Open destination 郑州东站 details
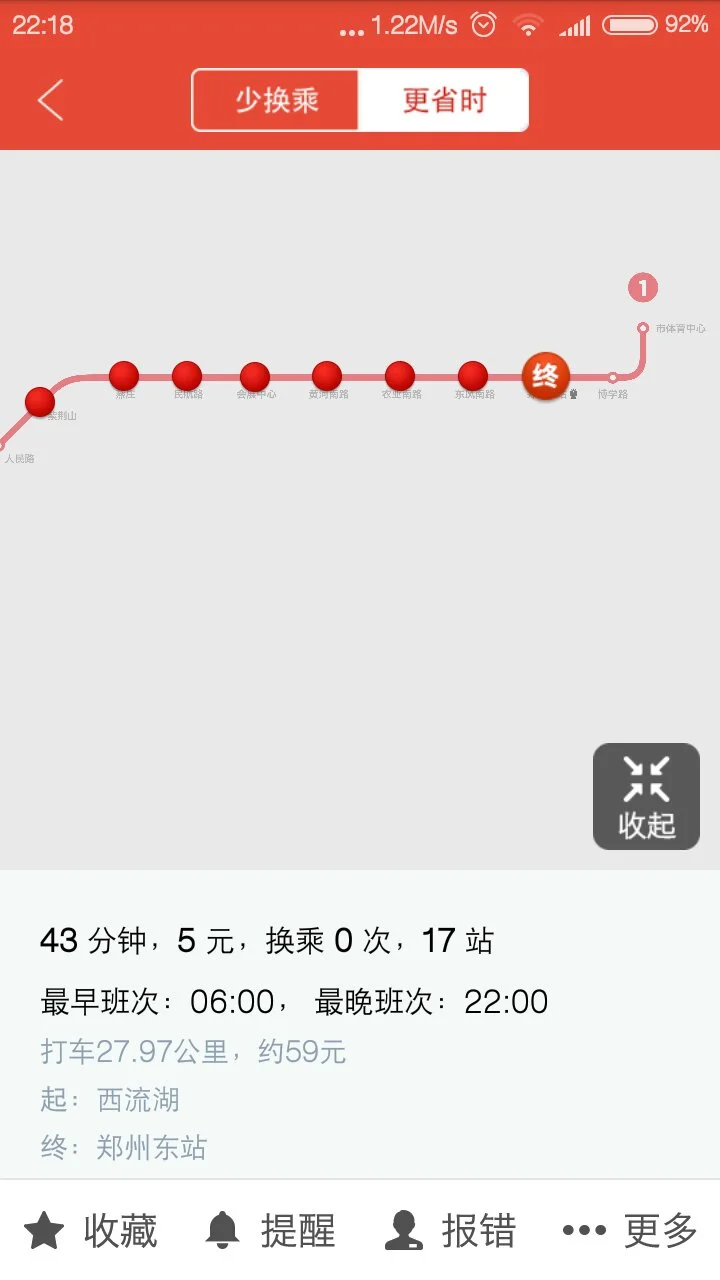Screen dimensions: 720x1280 pos(151,1147)
